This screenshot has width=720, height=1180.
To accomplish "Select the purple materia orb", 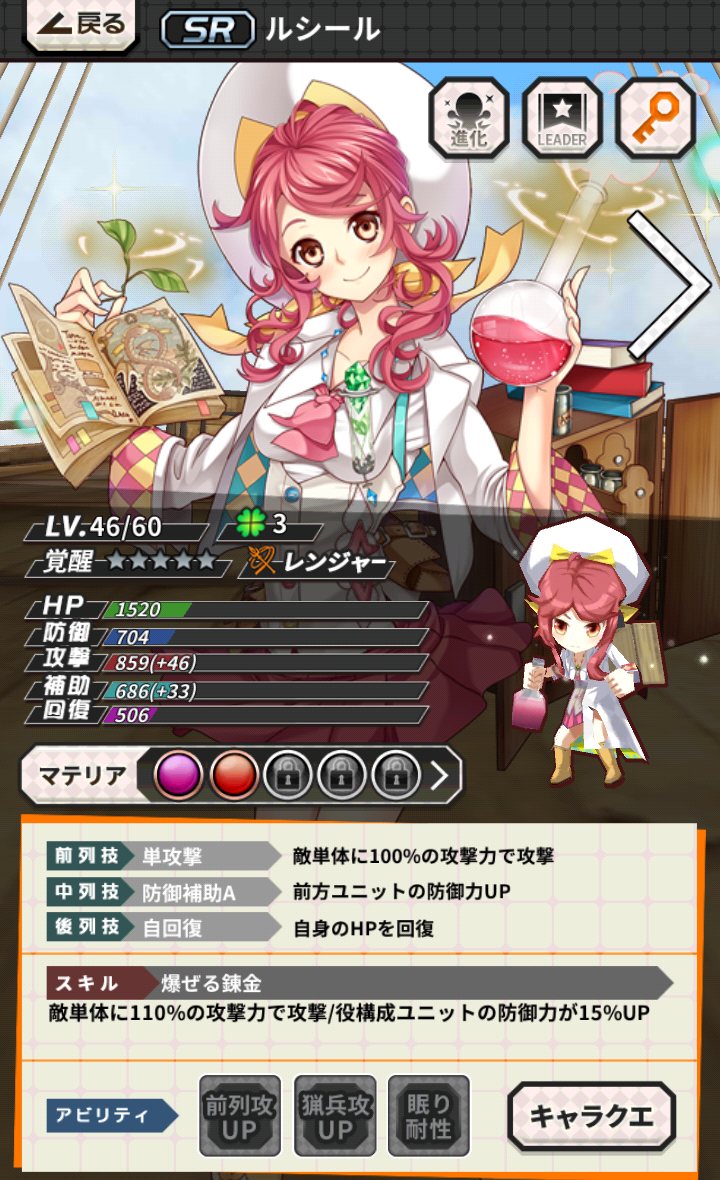I will 179,774.
